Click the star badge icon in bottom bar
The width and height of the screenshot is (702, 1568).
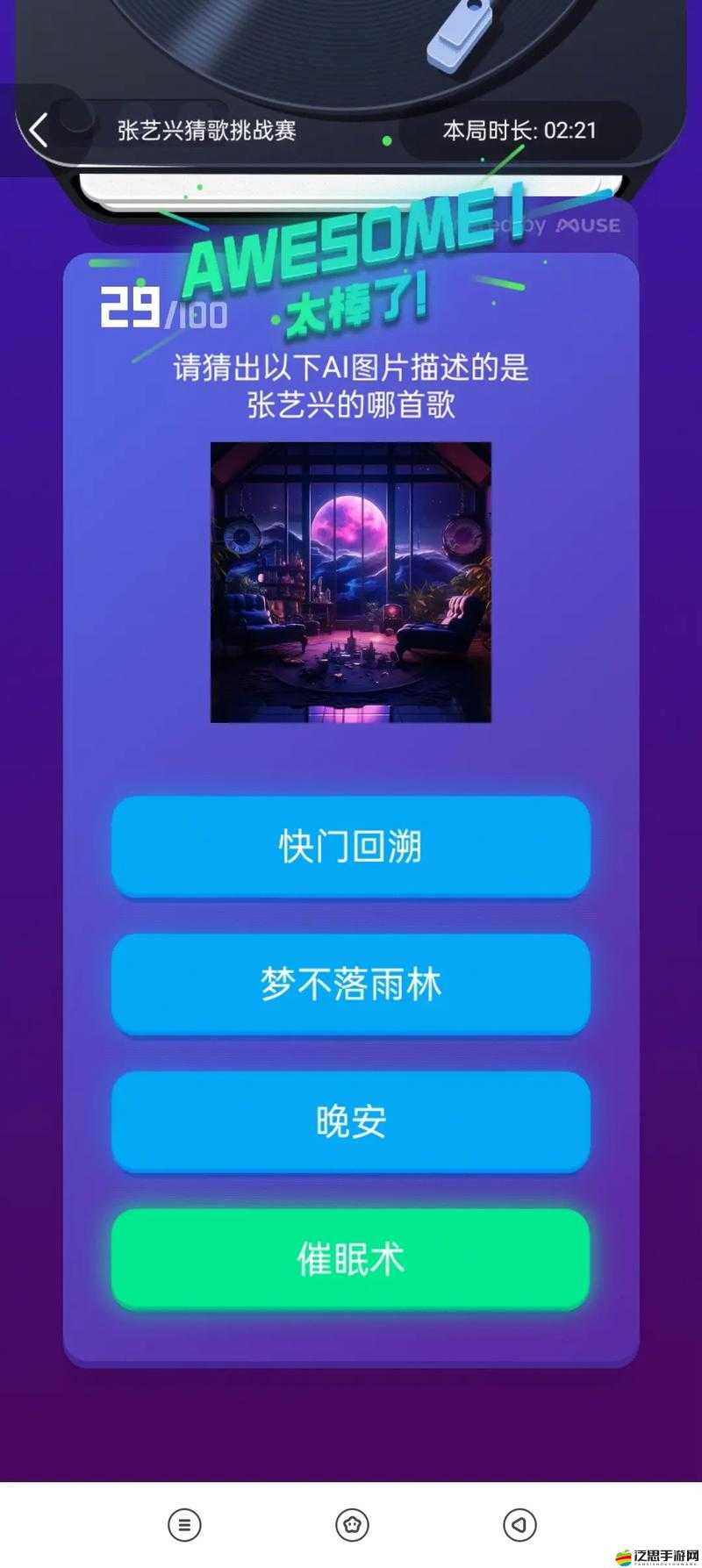pyautogui.click(x=353, y=1525)
